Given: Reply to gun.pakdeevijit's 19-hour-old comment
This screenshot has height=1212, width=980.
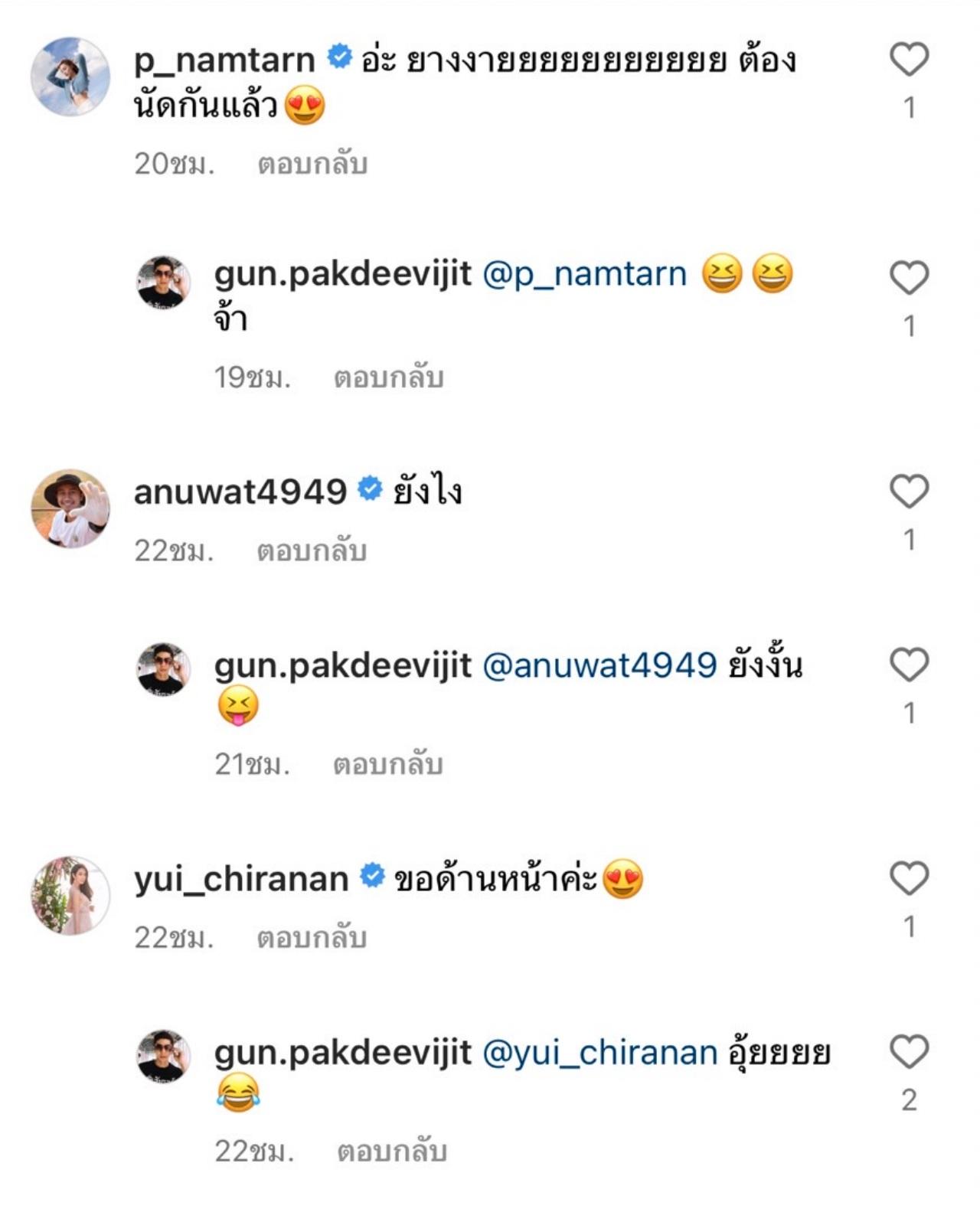Looking at the screenshot, I should [388, 377].
